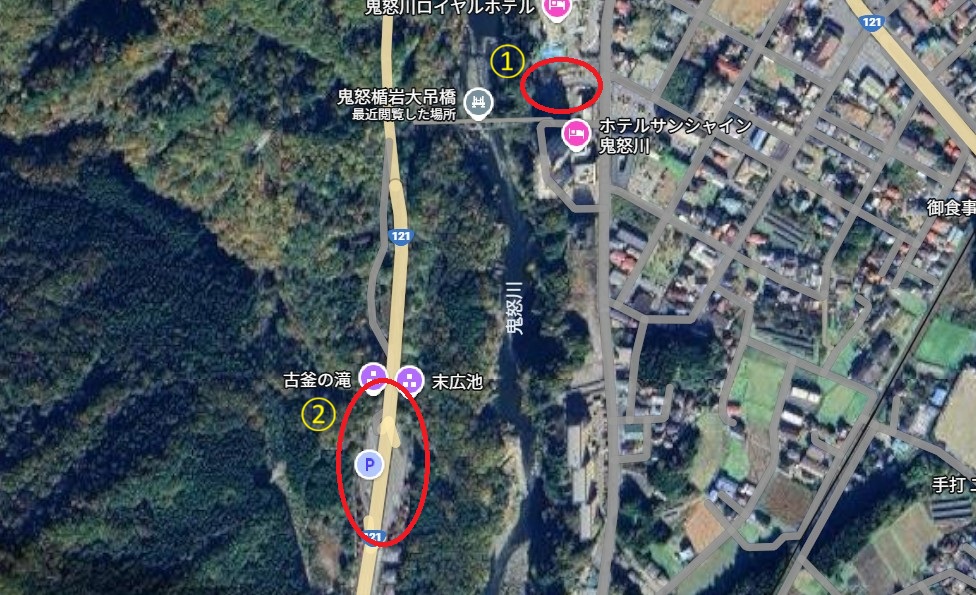
Task: Select the parking P marker
Action: point(370,464)
